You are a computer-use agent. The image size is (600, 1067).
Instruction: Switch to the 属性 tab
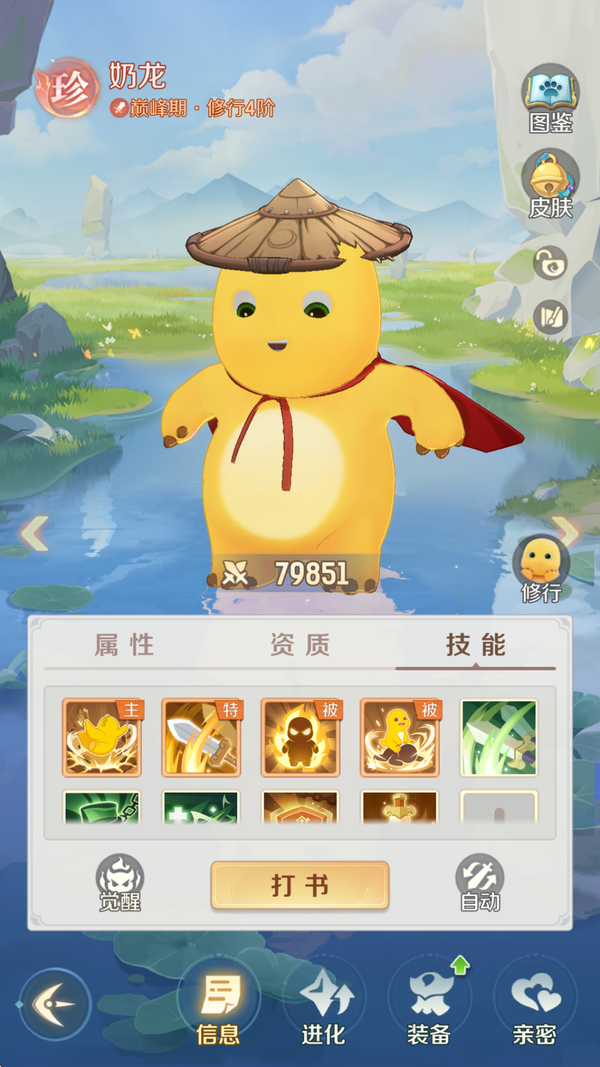pyautogui.click(x=125, y=645)
